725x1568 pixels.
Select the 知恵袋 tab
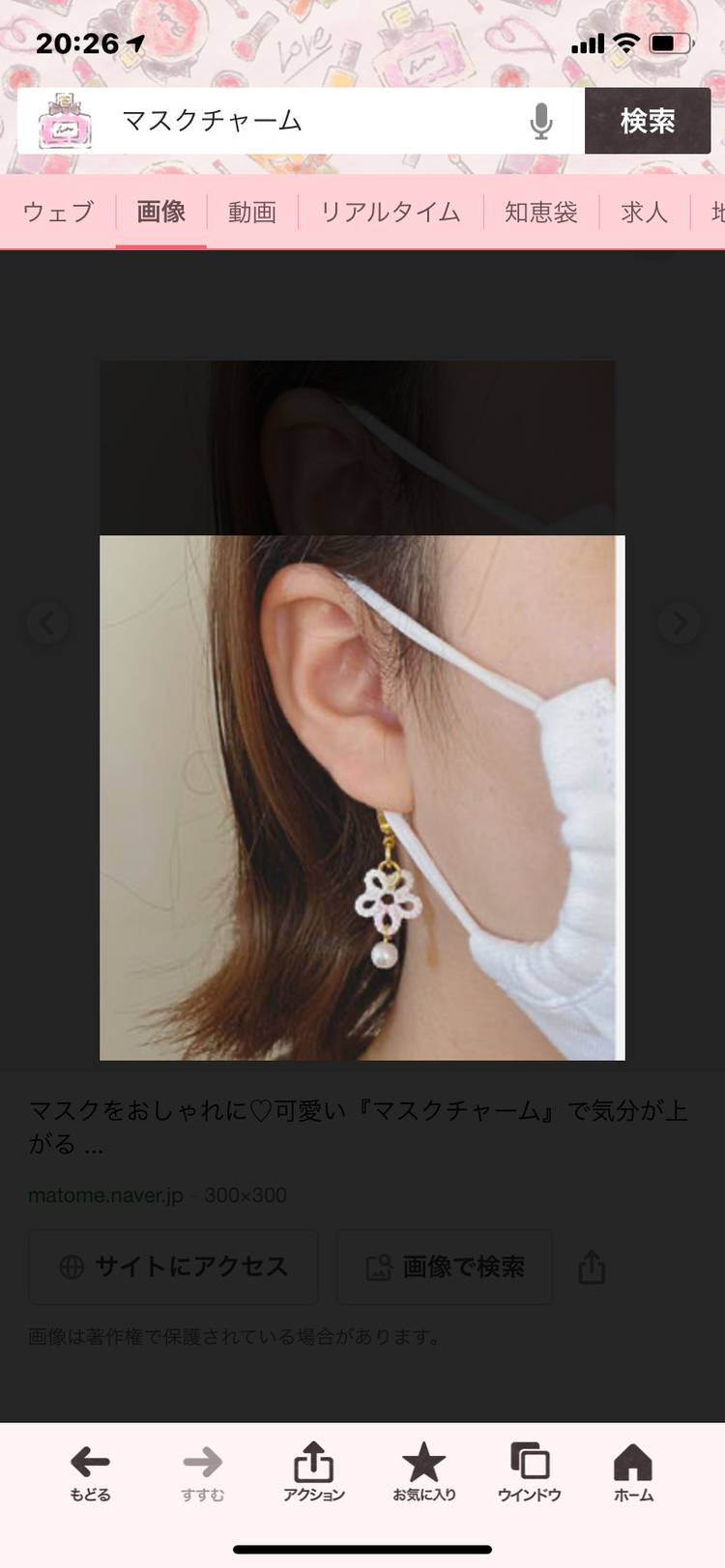pos(540,212)
